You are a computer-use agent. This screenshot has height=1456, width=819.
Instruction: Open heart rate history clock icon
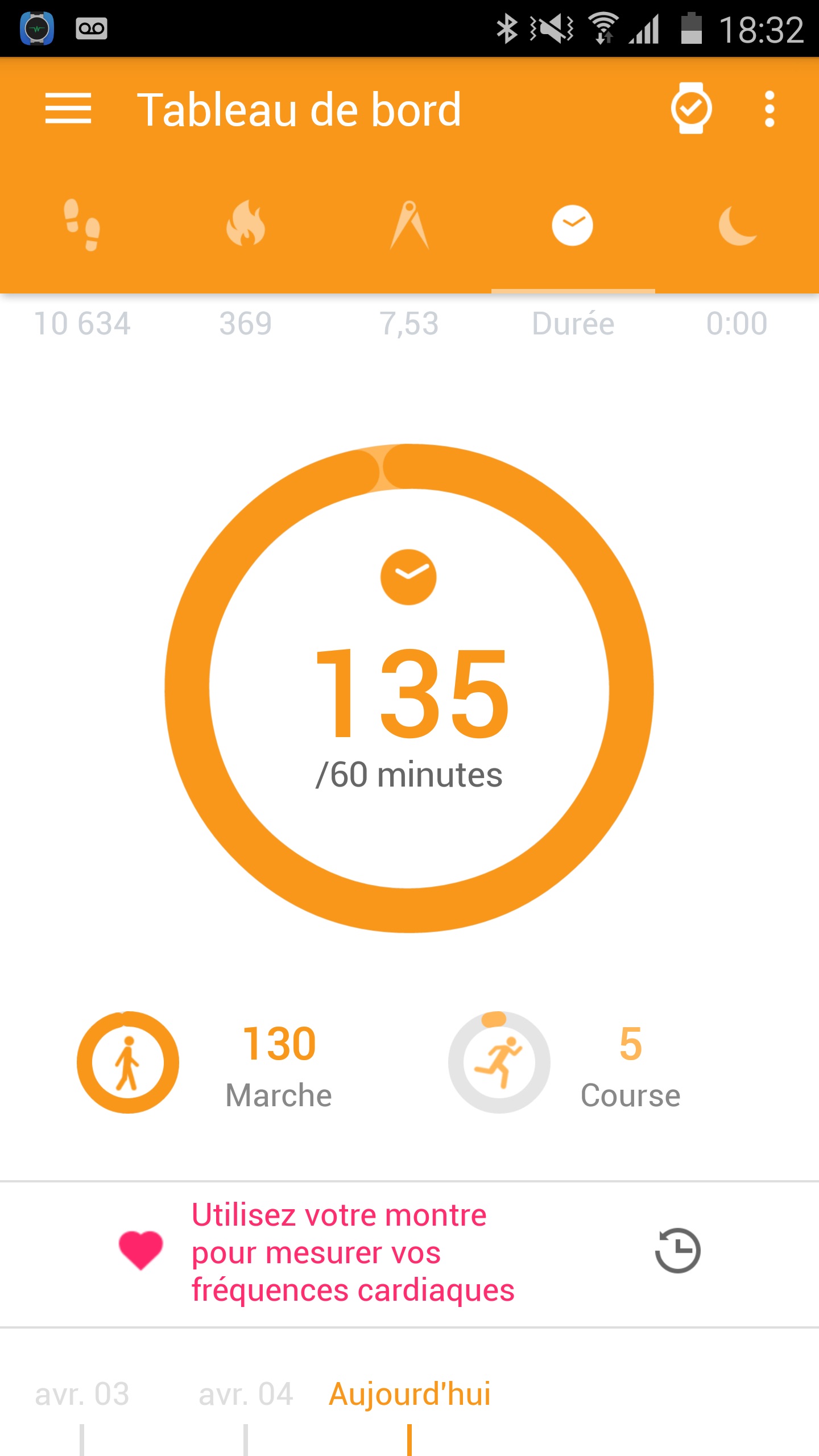click(677, 1251)
